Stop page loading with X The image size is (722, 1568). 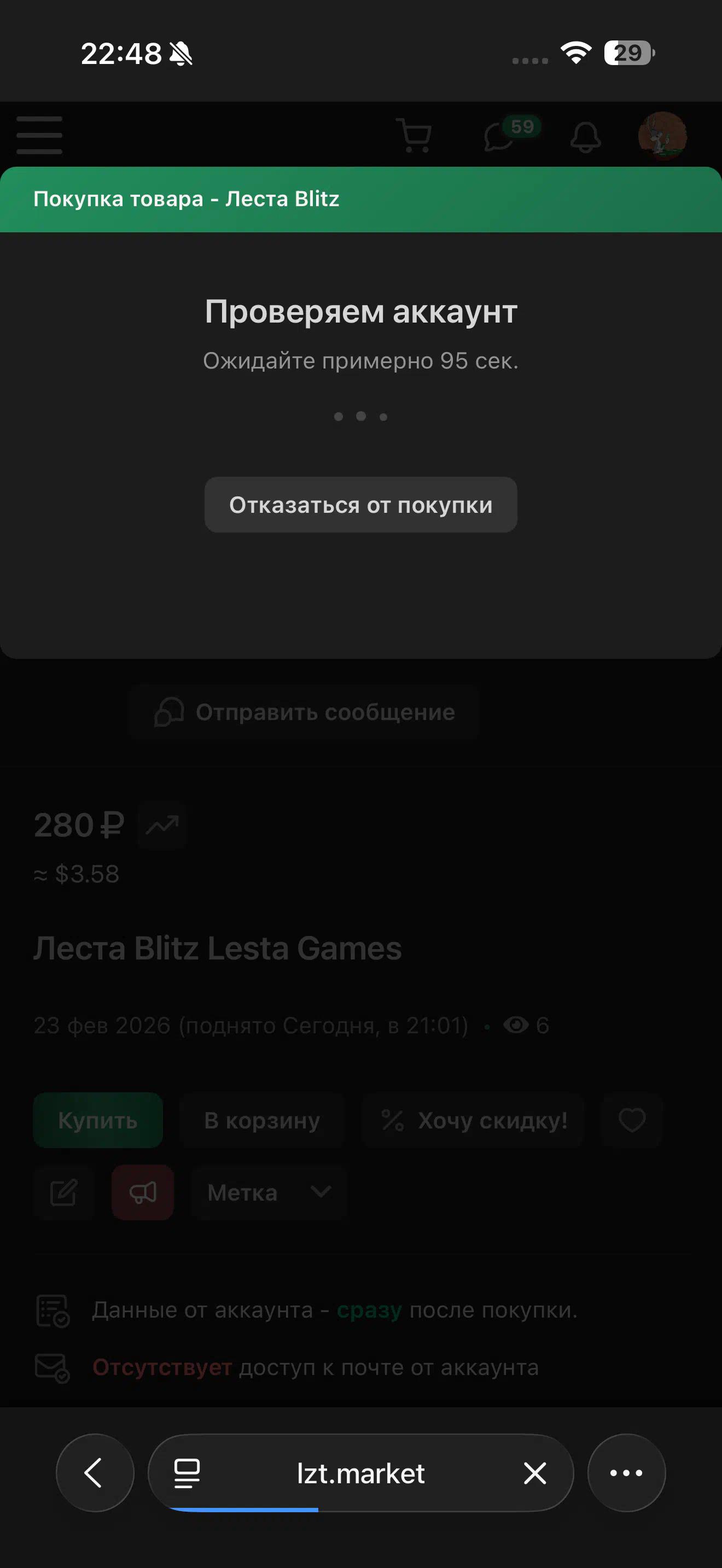tap(535, 1473)
